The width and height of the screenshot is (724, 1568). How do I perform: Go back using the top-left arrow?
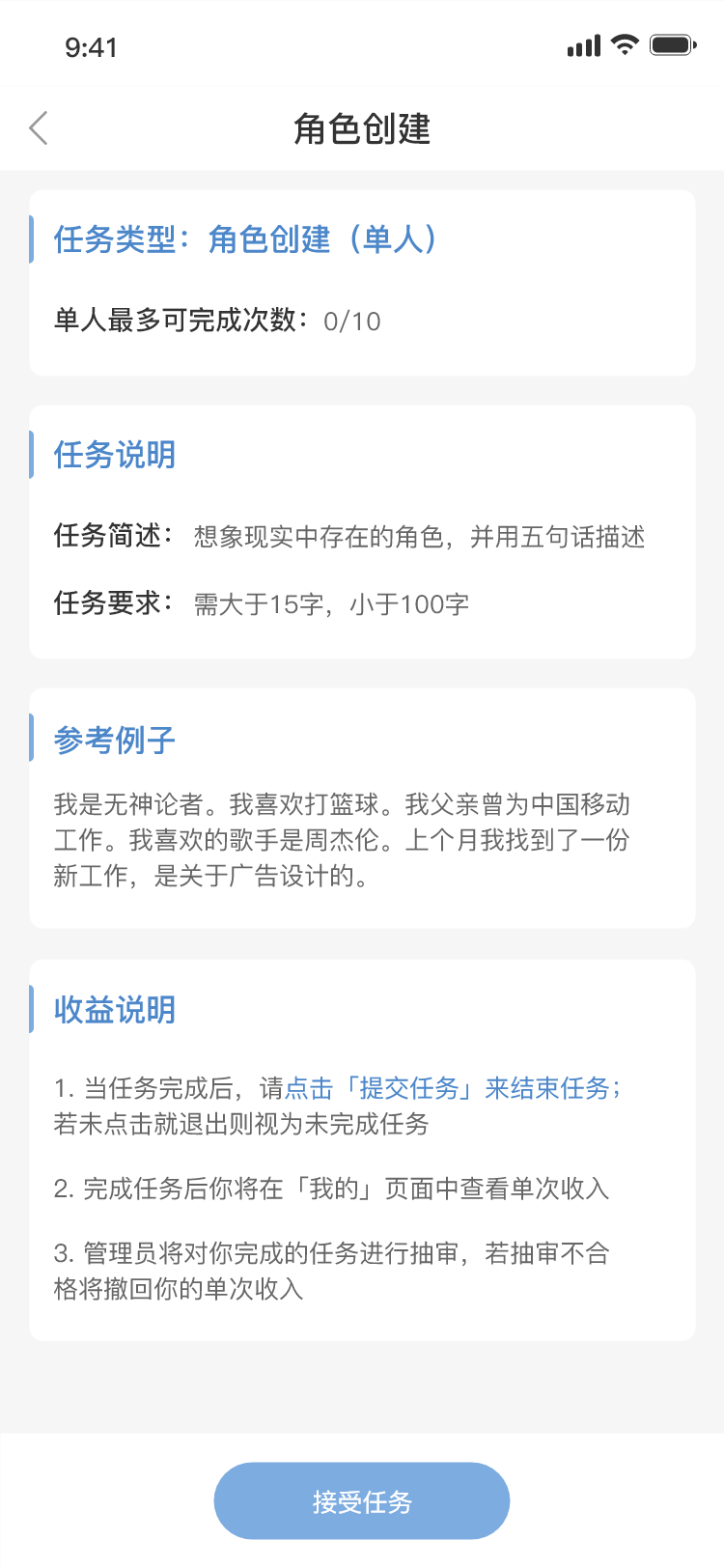coord(39,127)
